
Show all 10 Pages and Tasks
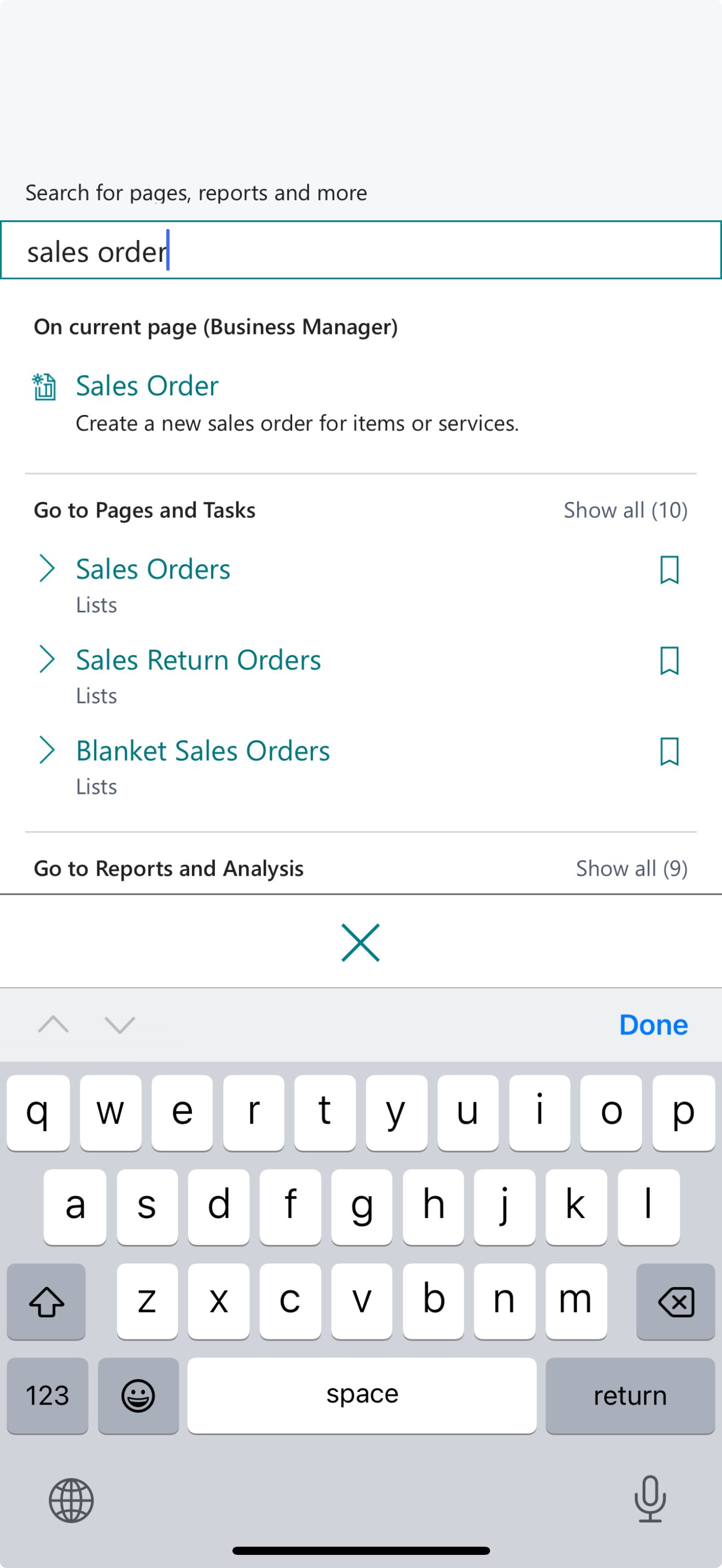tap(625, 510)
